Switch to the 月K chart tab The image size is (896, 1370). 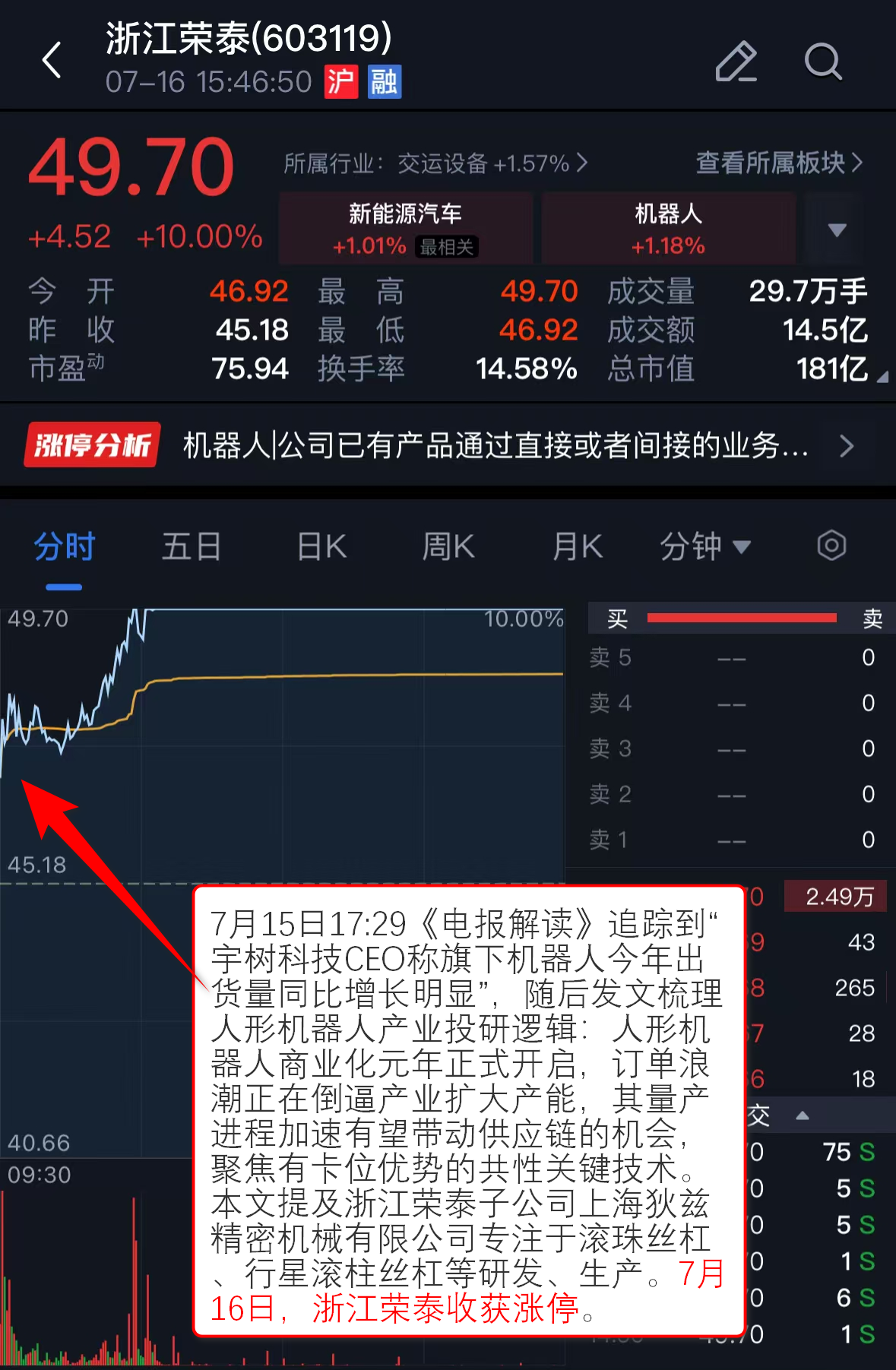coord(578,547)
